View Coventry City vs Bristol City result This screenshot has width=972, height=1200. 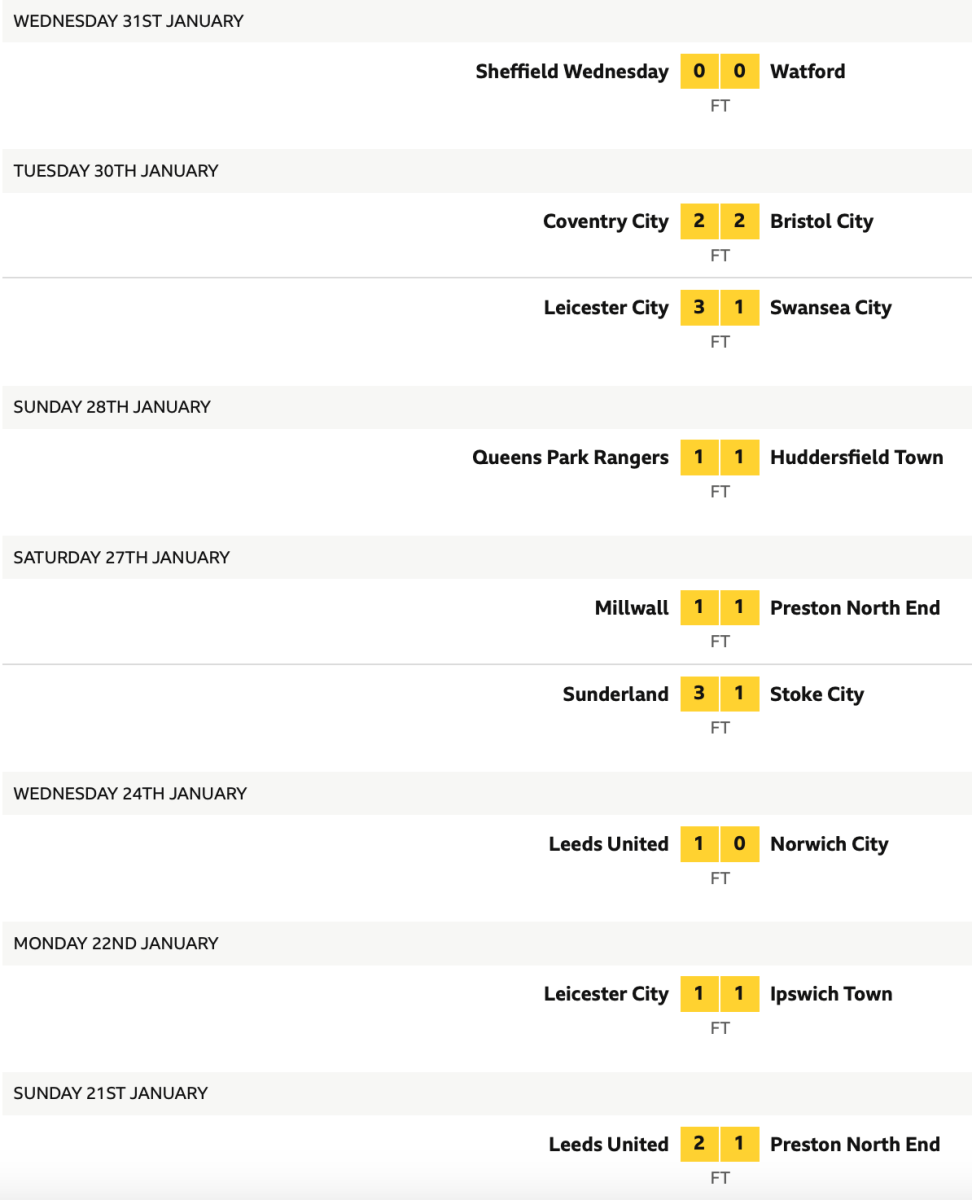click(719, 222)
